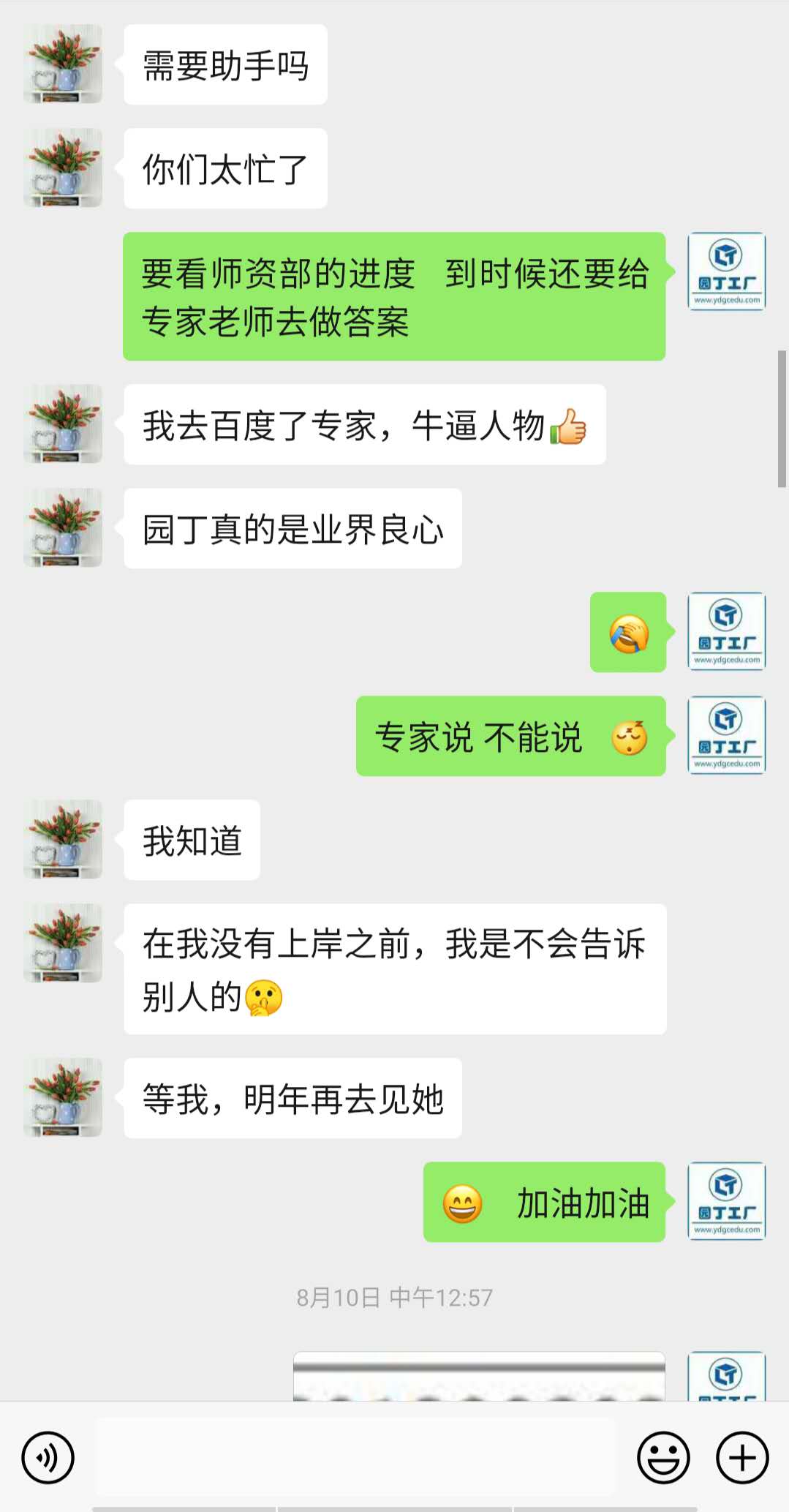The image size is (789, 1512).
Task: Open the image message below the timestamp
Action: point(479,1377)
